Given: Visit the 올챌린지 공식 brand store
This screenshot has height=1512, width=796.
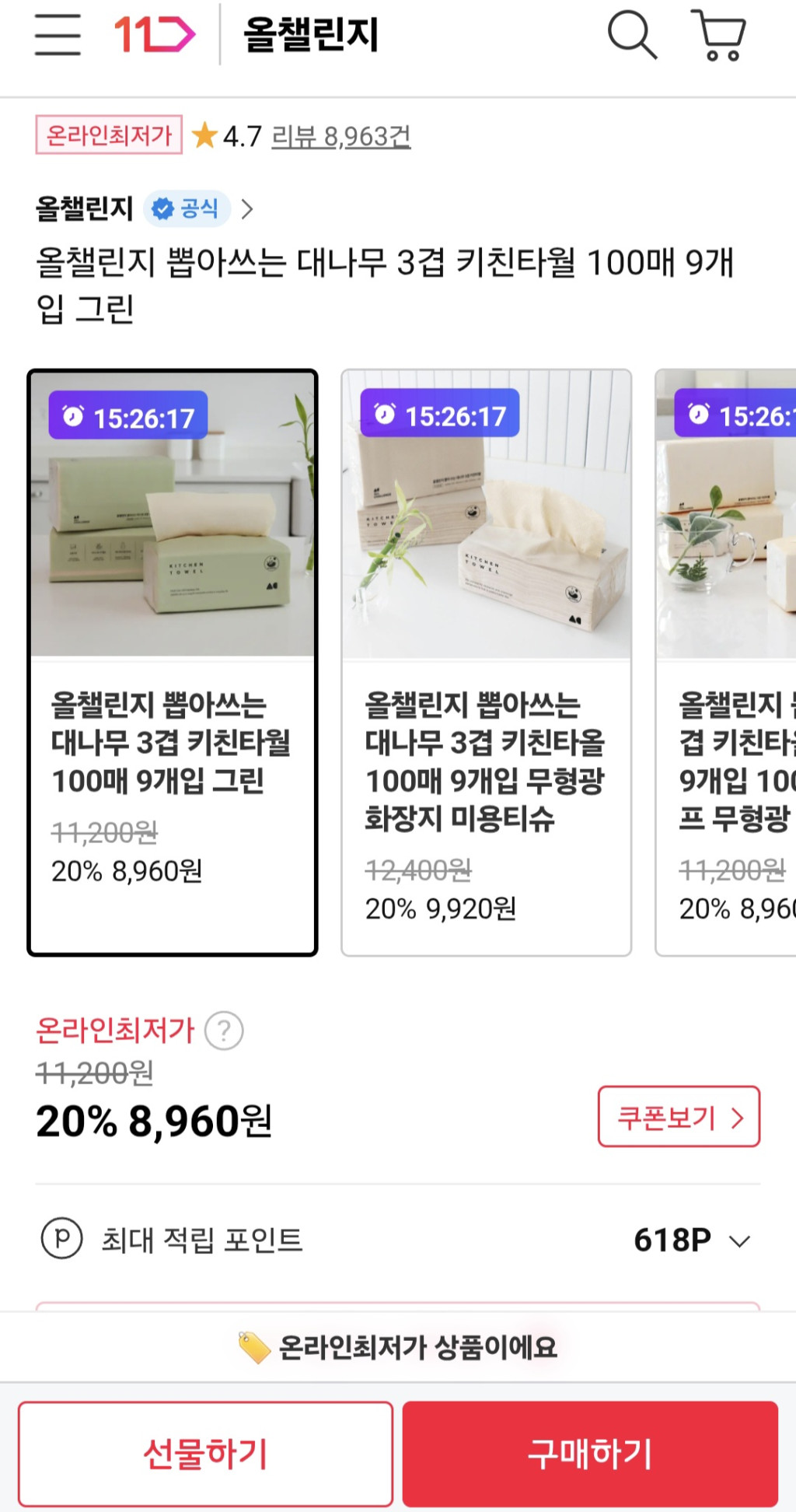Looking at the screenshot, I should (144, 208).
